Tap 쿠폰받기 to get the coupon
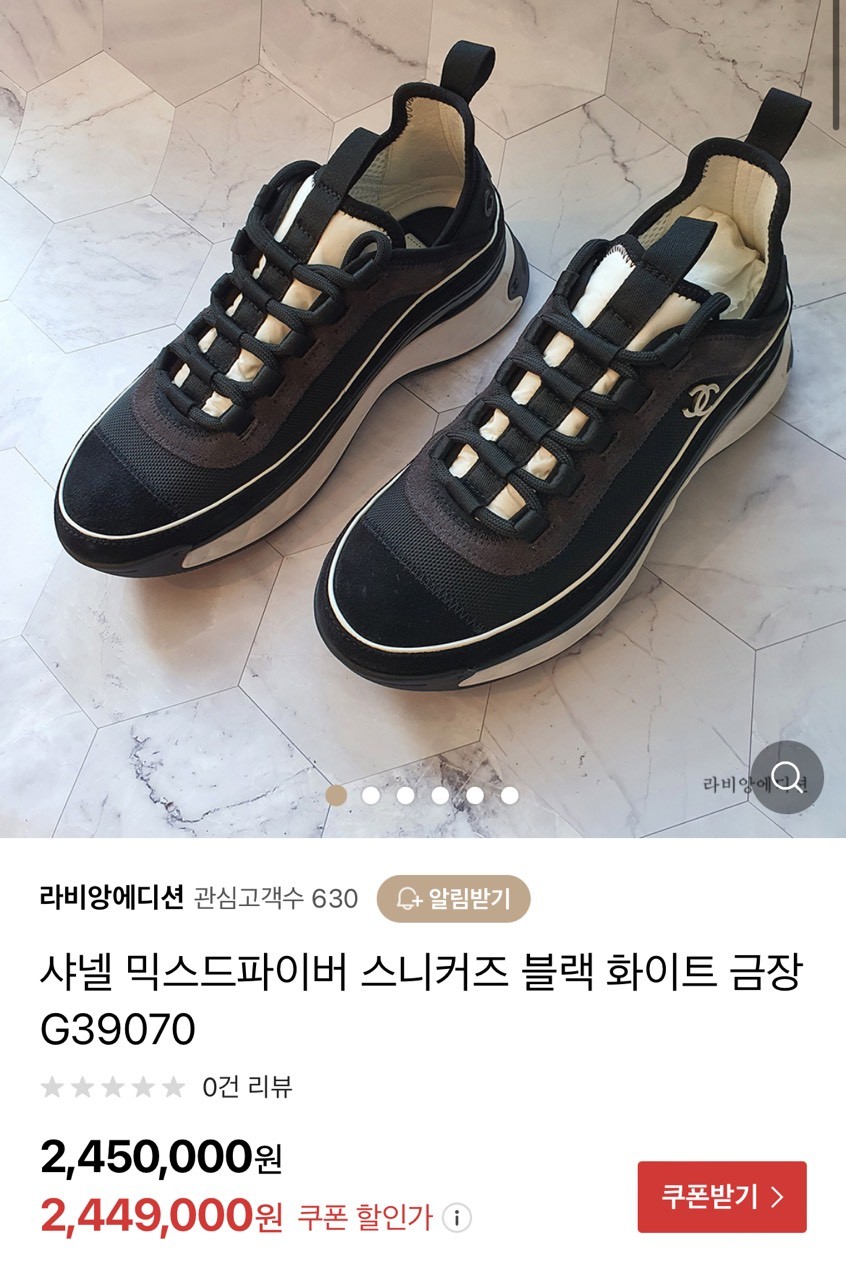The image size is (846, 1280). click(722, 1197)
